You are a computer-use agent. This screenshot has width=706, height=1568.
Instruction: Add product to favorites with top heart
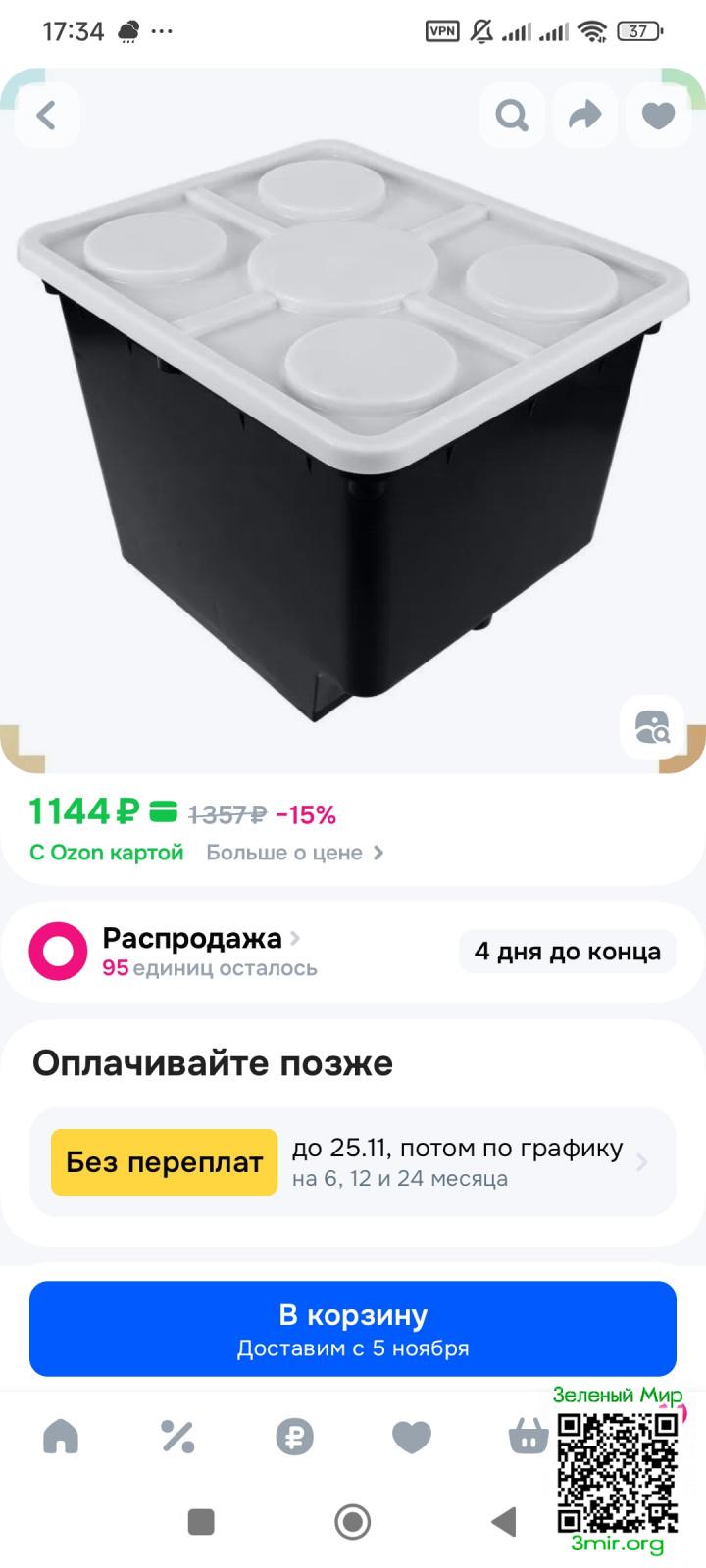coord(658,116)
